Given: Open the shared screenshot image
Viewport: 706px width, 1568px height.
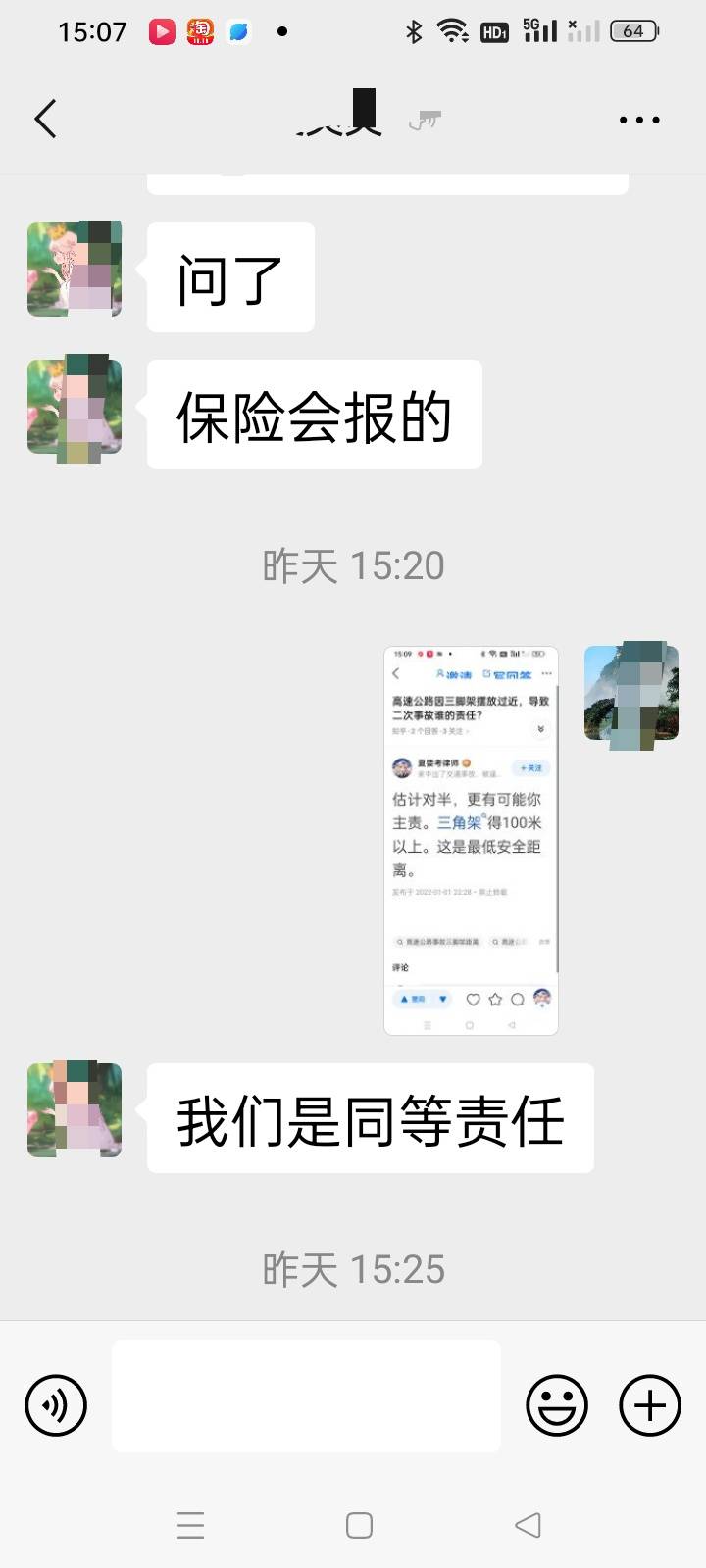Looking at the screenshot, I should [471, 840].
